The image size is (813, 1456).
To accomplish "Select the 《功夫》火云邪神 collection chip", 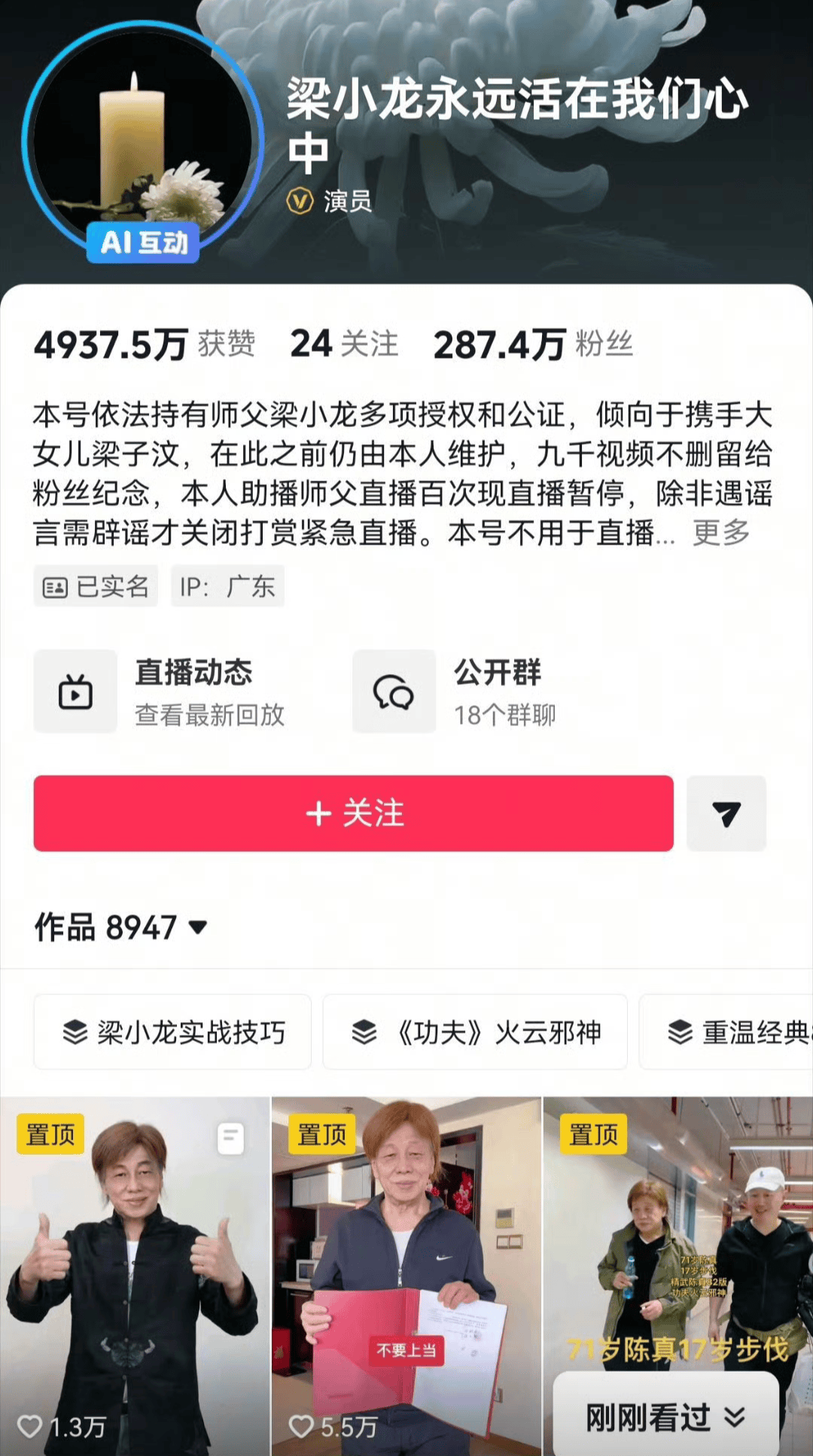I will click(475, 1032).
